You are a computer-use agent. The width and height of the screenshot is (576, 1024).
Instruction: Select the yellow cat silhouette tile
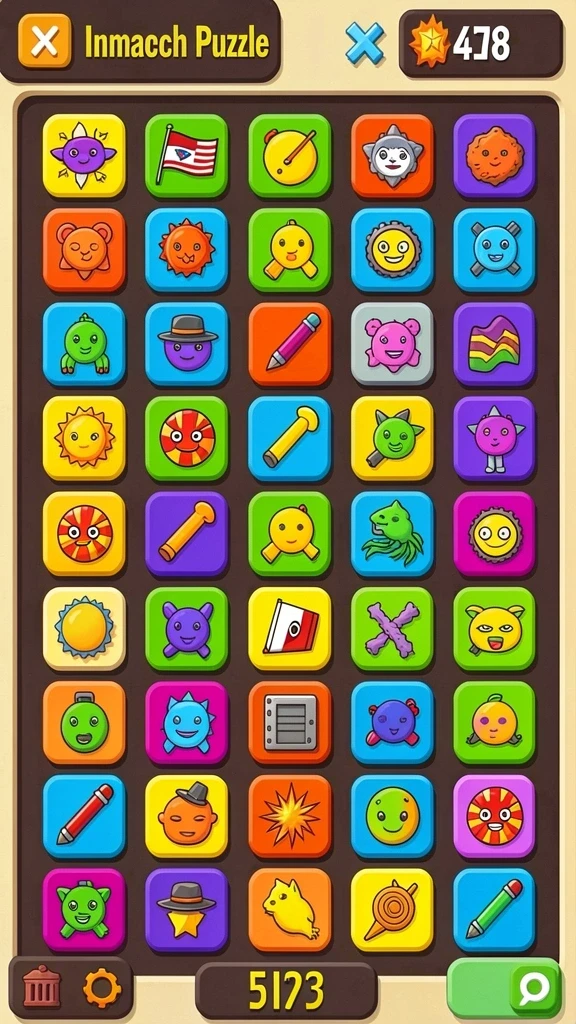pos(290,910)
